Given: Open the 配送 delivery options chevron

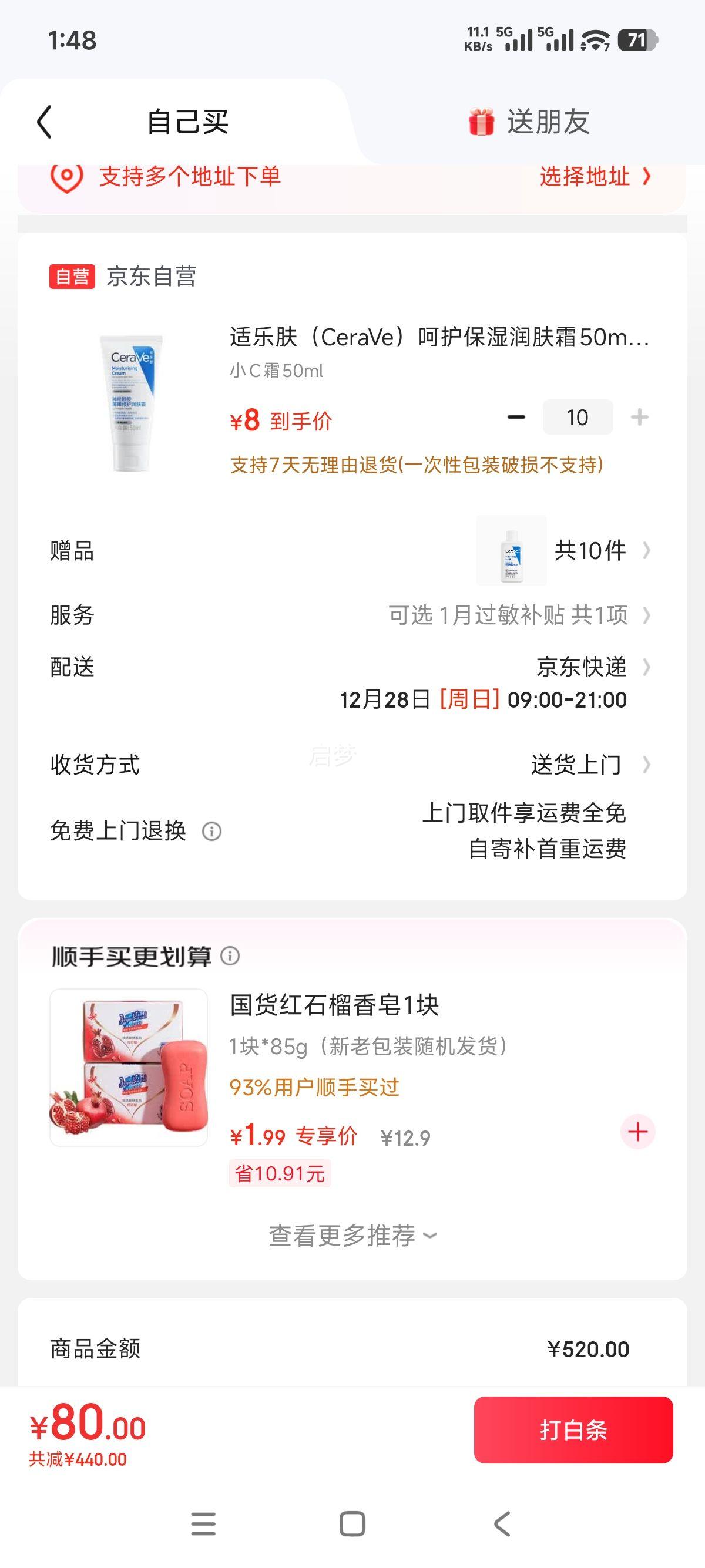Looking at the screenshot, I should click(x=648, y=667).
